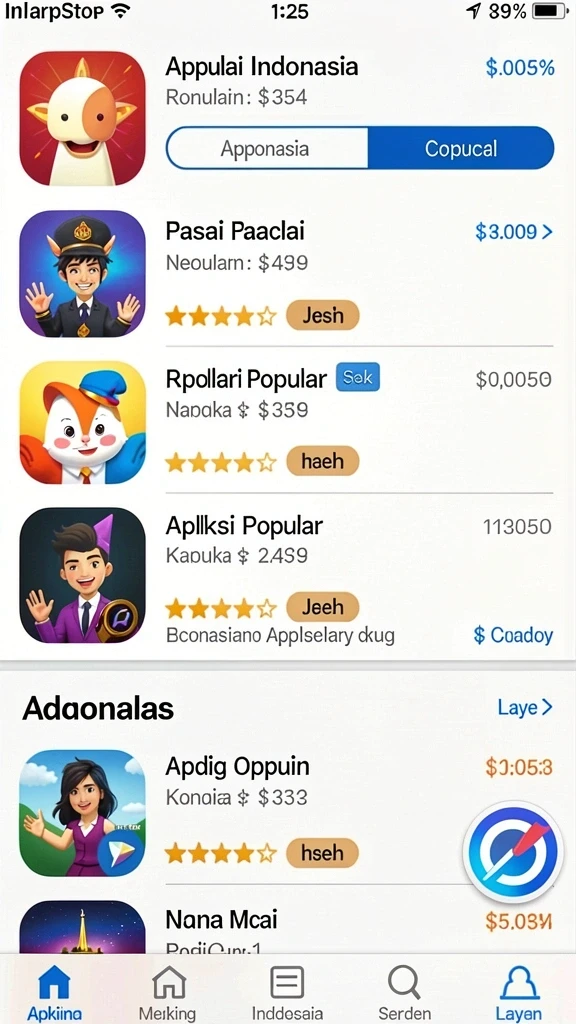Tap the Jesh chip under Pasai Paaclai
576x1024 pixels.
tap(323, 315)
